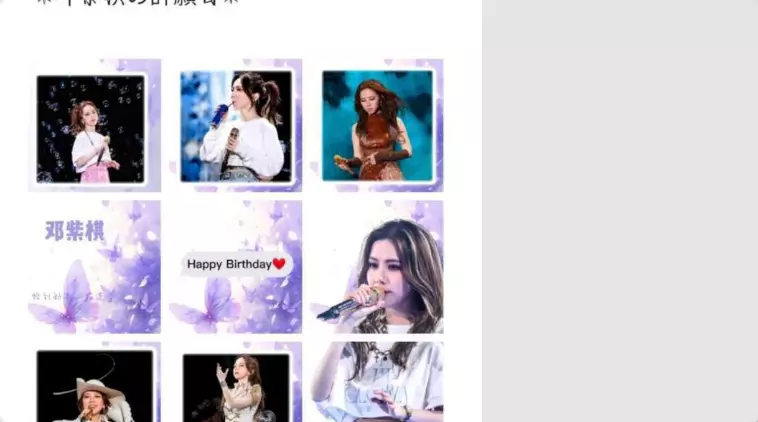Open the white t-shirt photo
The image size is (758, 422).
(x=378, y=383)
